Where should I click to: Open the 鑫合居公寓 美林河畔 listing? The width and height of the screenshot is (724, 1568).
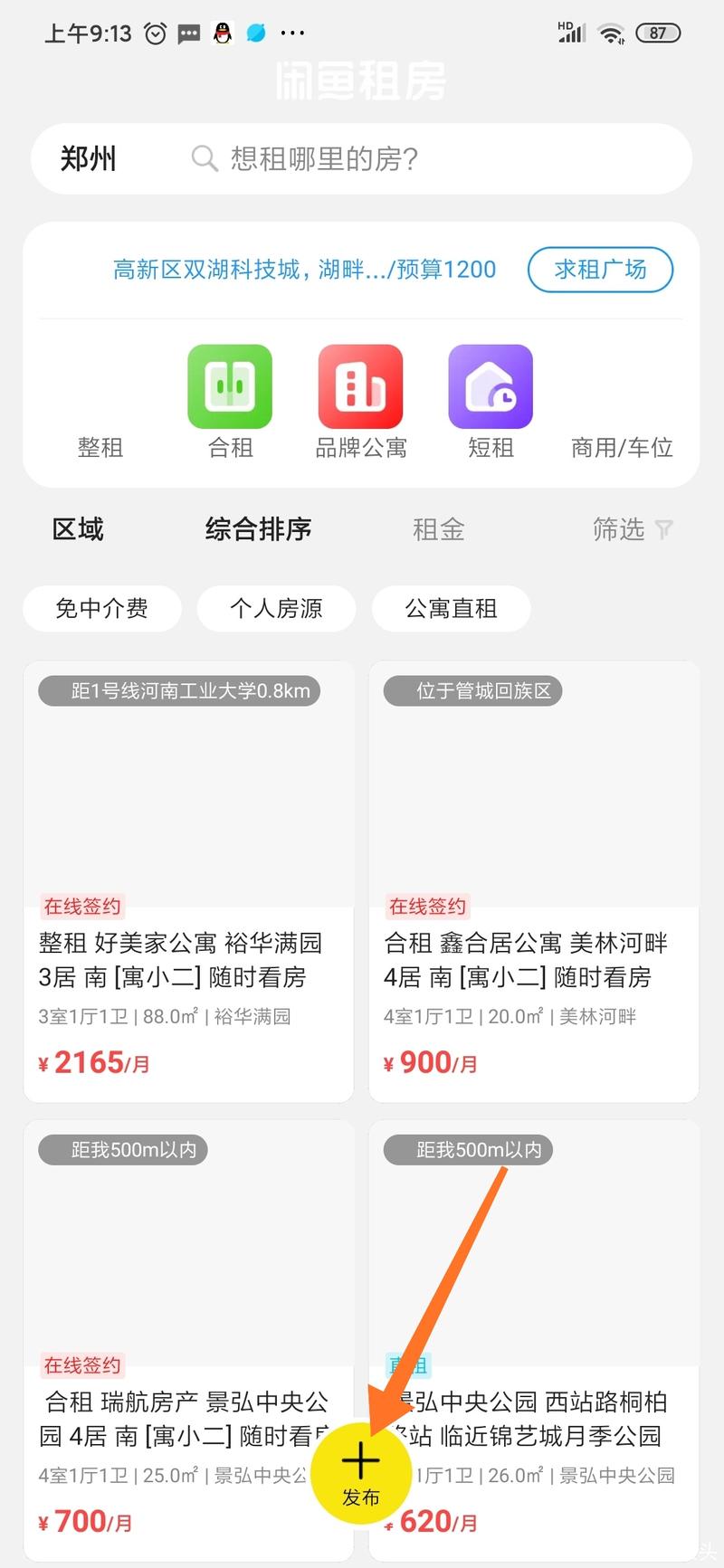point(534,959)
